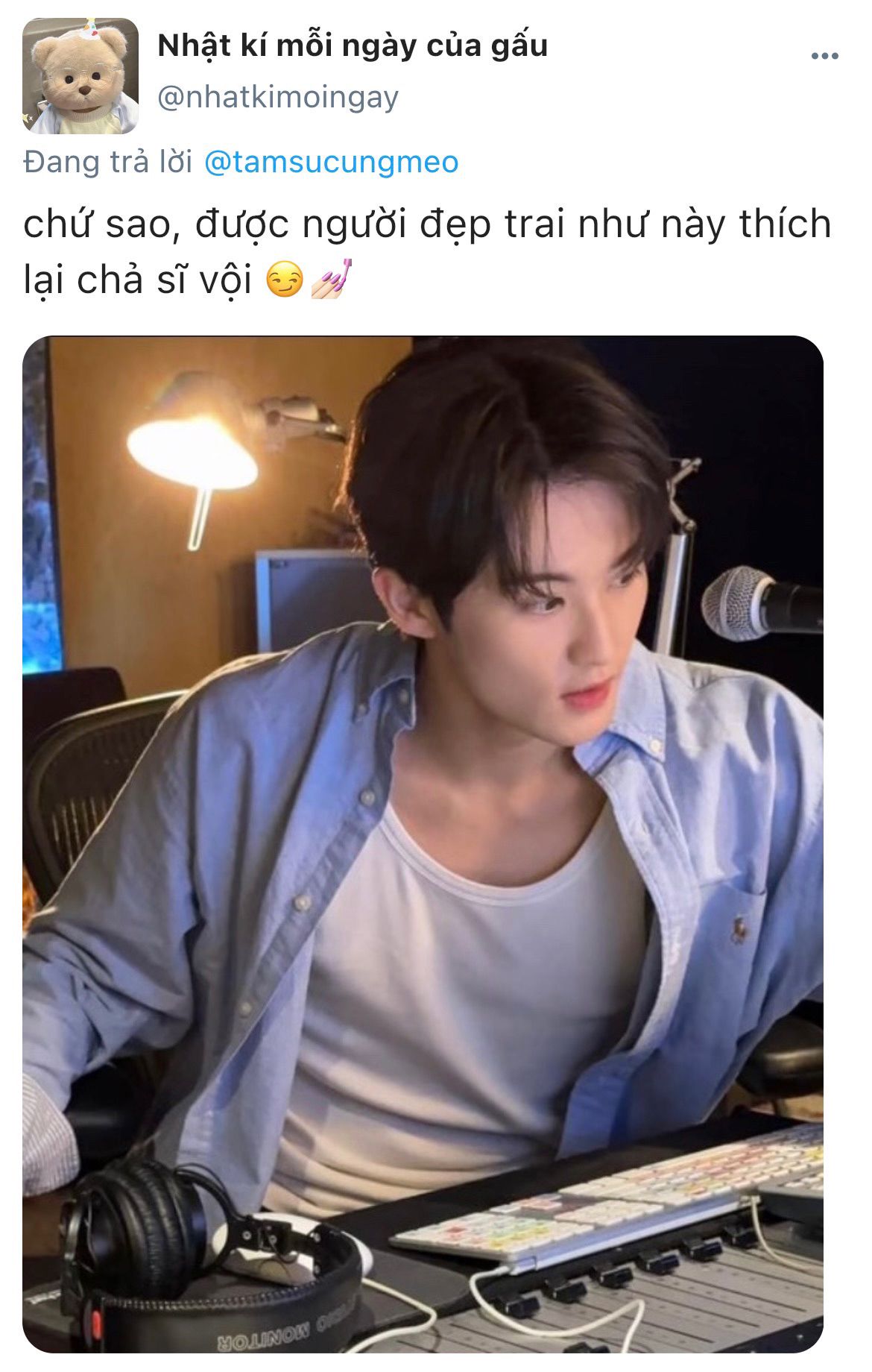Viewport: 872px width, 1372px height.
Task: Open the tweet's three-dot overflow menu
Action: point(824,56)
